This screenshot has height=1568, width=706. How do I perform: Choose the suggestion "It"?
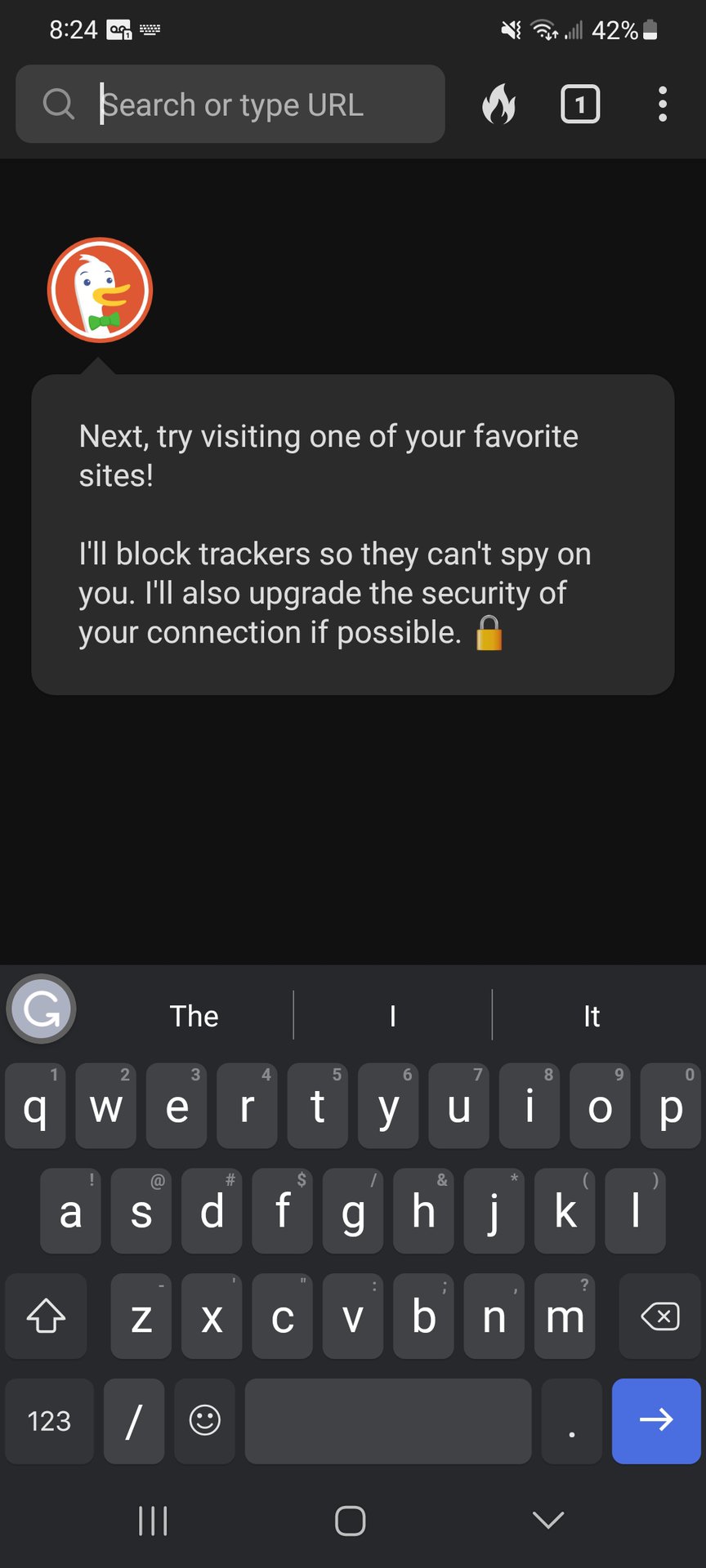point(592,1016)
